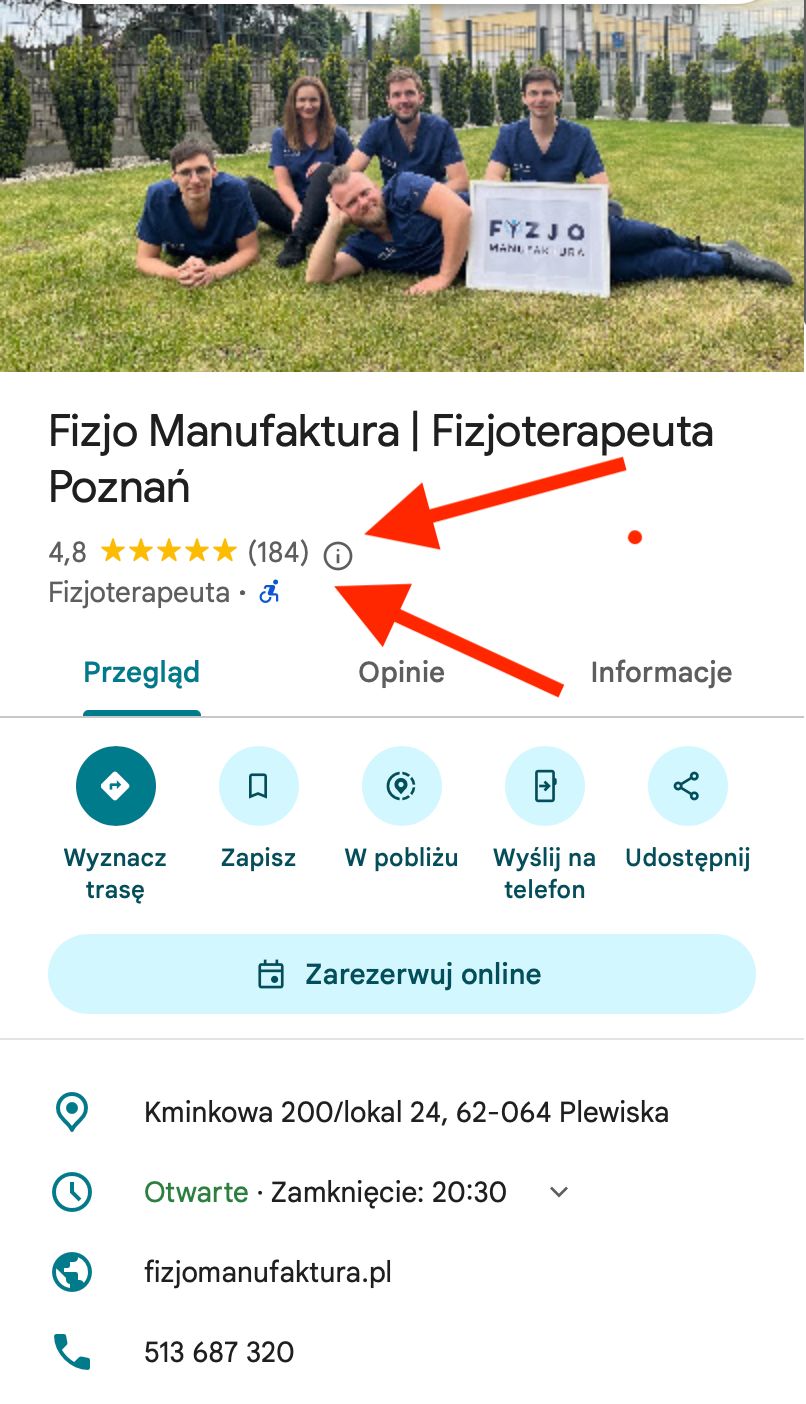Open the review count (184)

coord(278,552)
